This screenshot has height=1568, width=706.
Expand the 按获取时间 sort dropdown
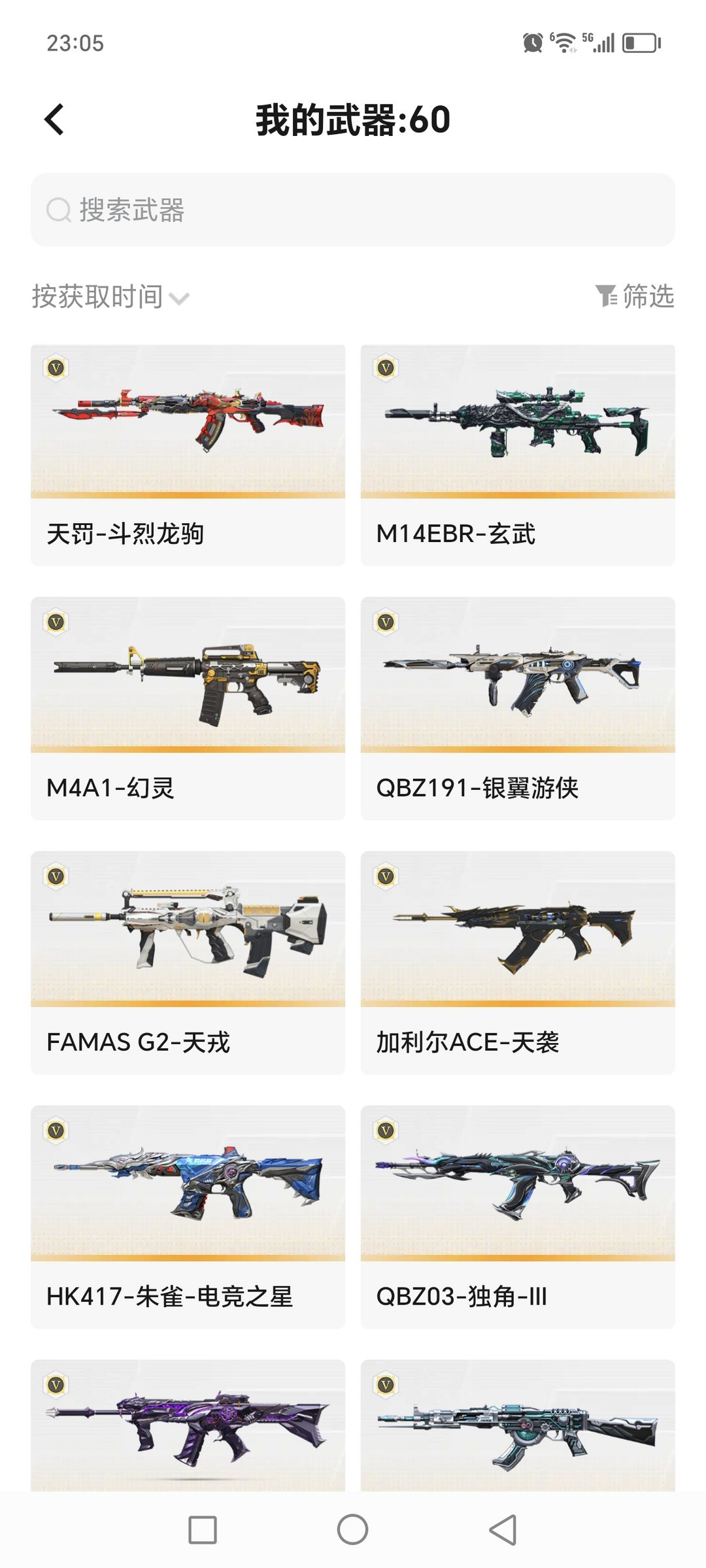(110, 297)
